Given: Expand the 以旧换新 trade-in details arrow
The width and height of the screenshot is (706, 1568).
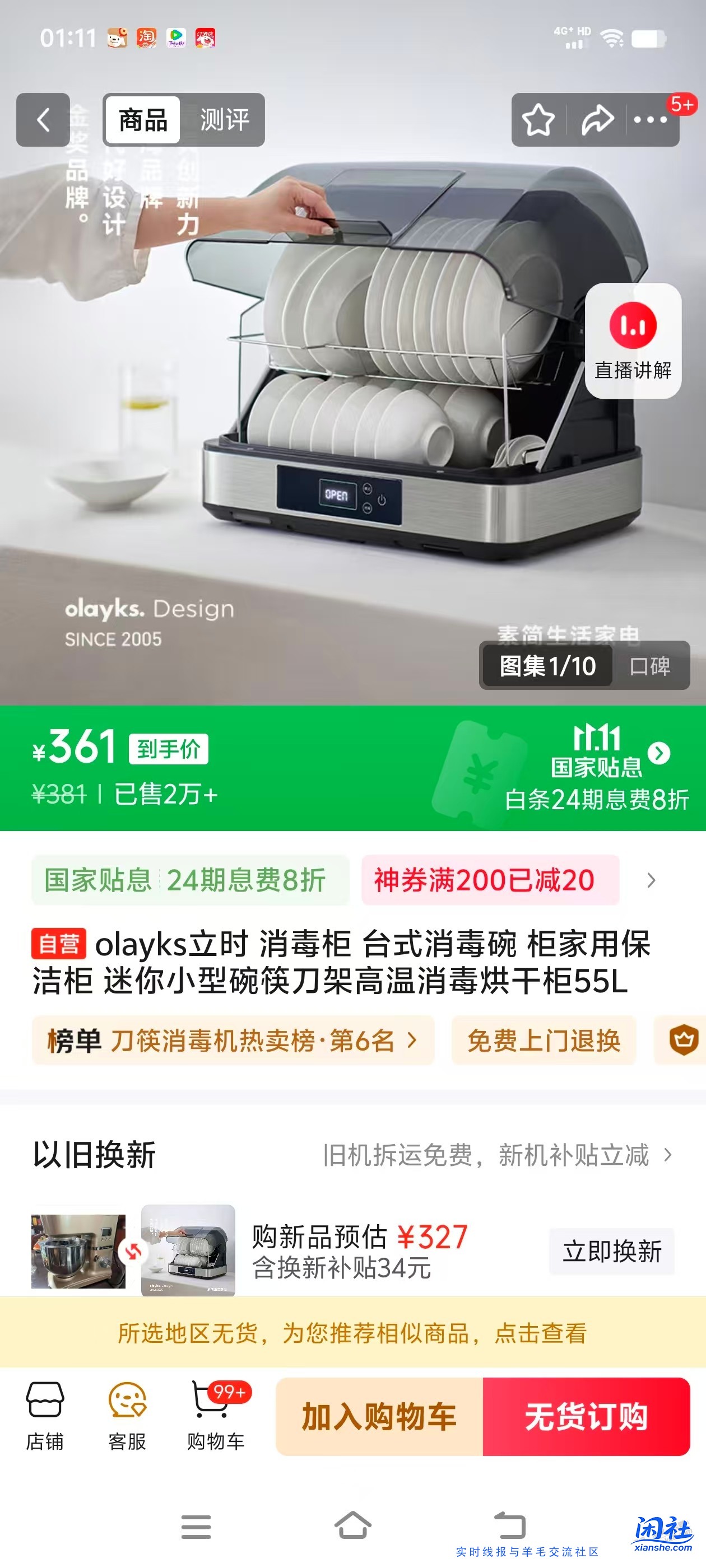Looking at the screenshot, I should coord(668,1155).
